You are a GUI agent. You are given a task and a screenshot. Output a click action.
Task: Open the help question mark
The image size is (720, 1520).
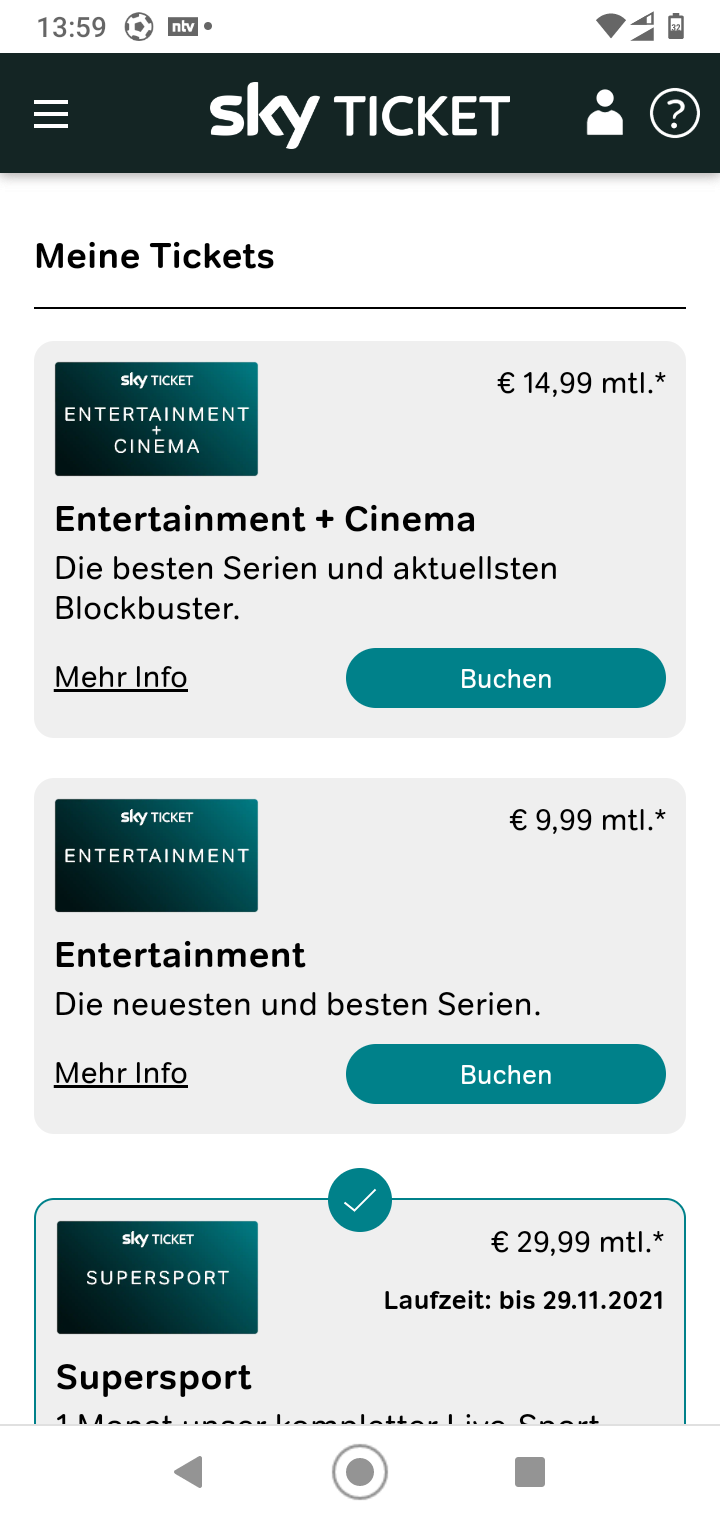click(x=675, y=113)
